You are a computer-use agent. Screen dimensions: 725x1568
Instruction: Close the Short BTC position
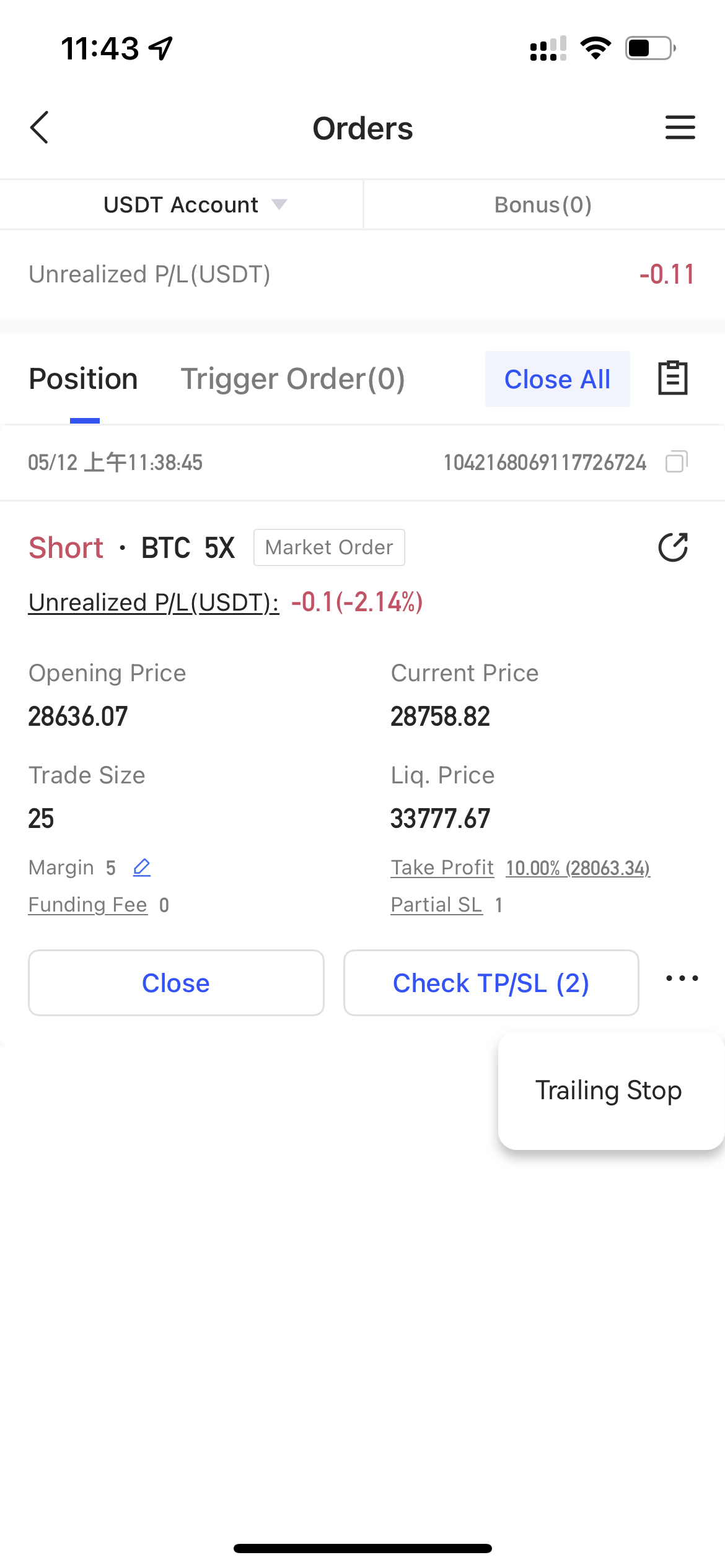[x=176, y=983]
